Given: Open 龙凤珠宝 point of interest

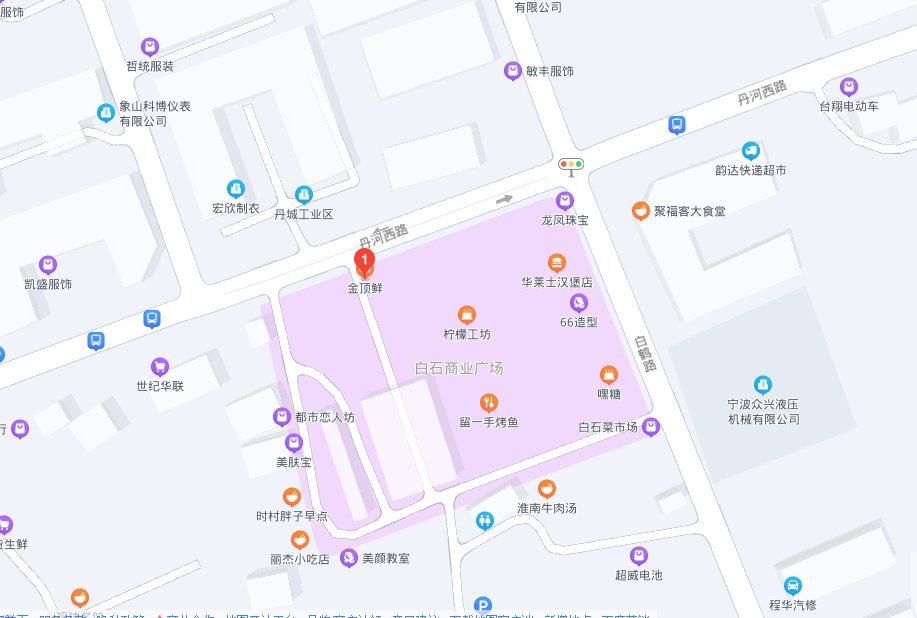Looking at the screenshot, I should point(565,201).
